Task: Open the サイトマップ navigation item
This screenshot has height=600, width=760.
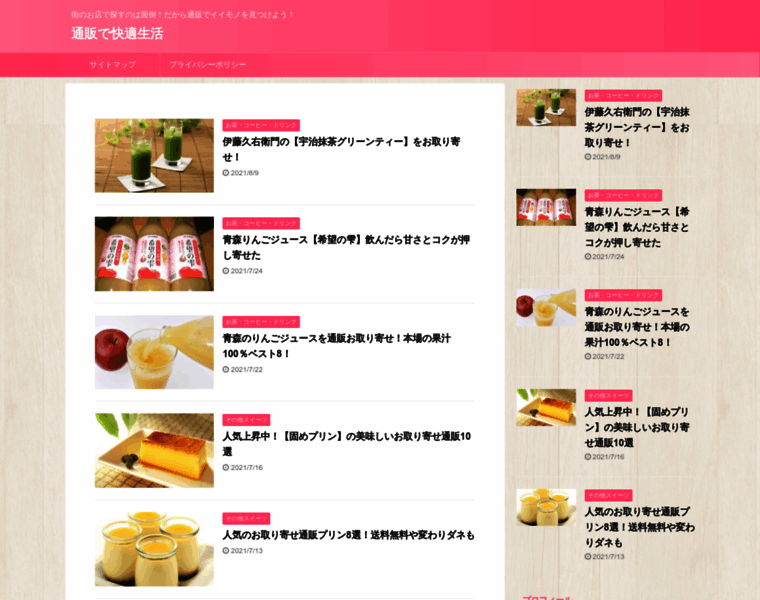Action: coord(112,65)
